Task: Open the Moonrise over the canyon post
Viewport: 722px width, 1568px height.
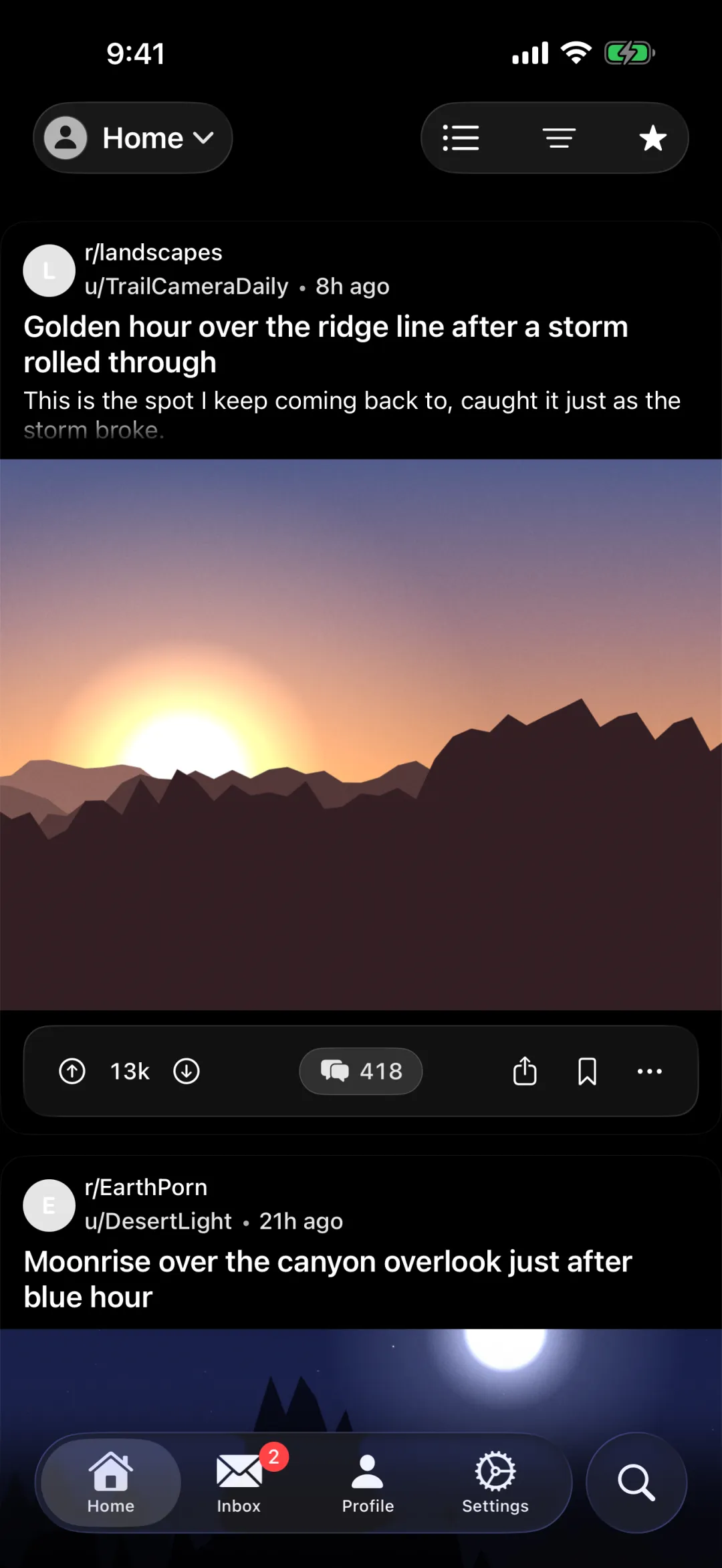Action: pos(328,1279)
